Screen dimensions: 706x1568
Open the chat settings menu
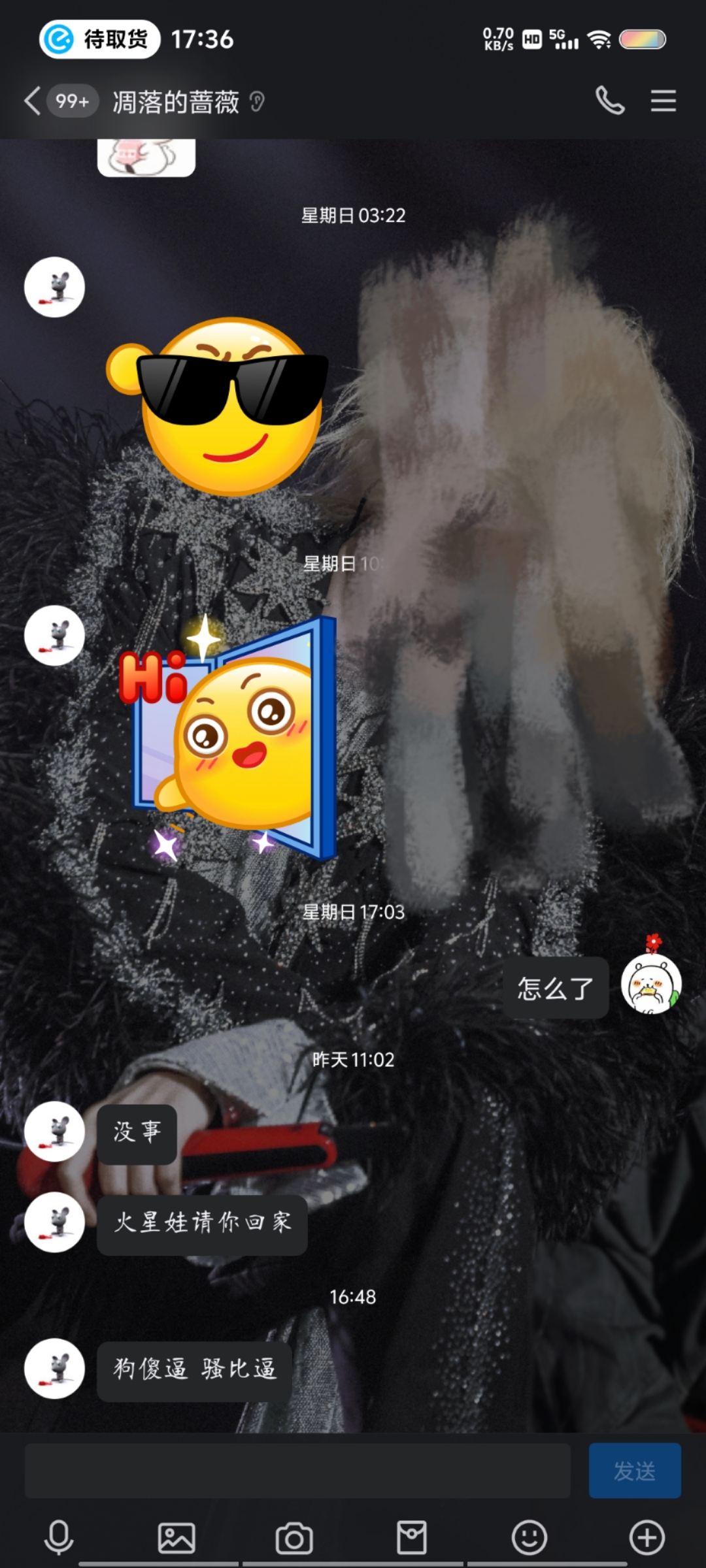point(663,101)
